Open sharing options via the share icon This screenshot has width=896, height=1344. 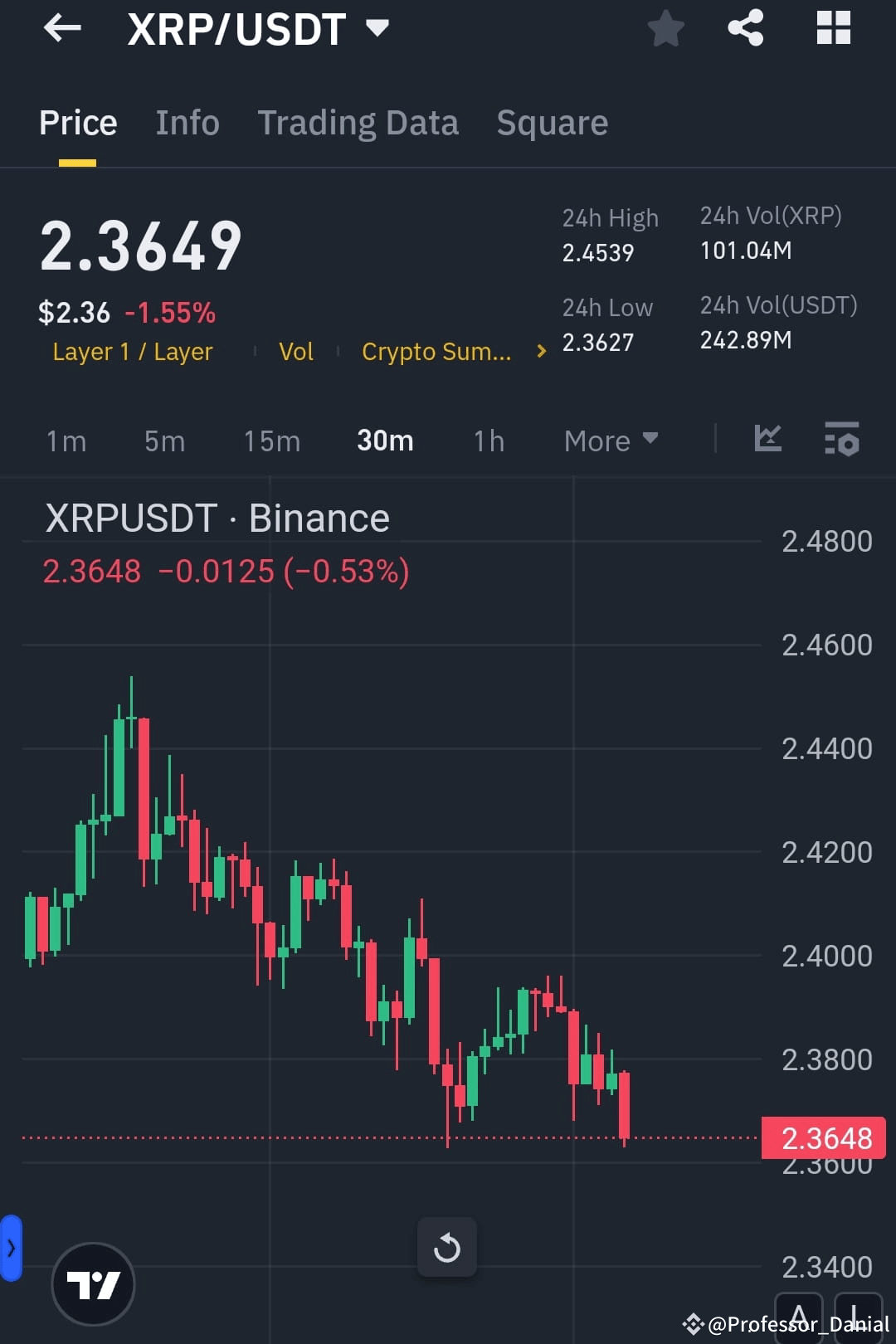coord(745,29)
